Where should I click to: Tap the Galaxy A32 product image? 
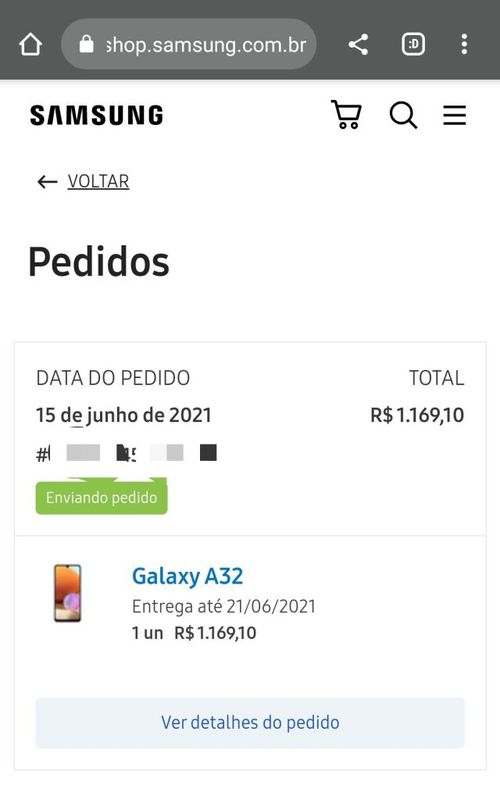(x=68, y=593)
